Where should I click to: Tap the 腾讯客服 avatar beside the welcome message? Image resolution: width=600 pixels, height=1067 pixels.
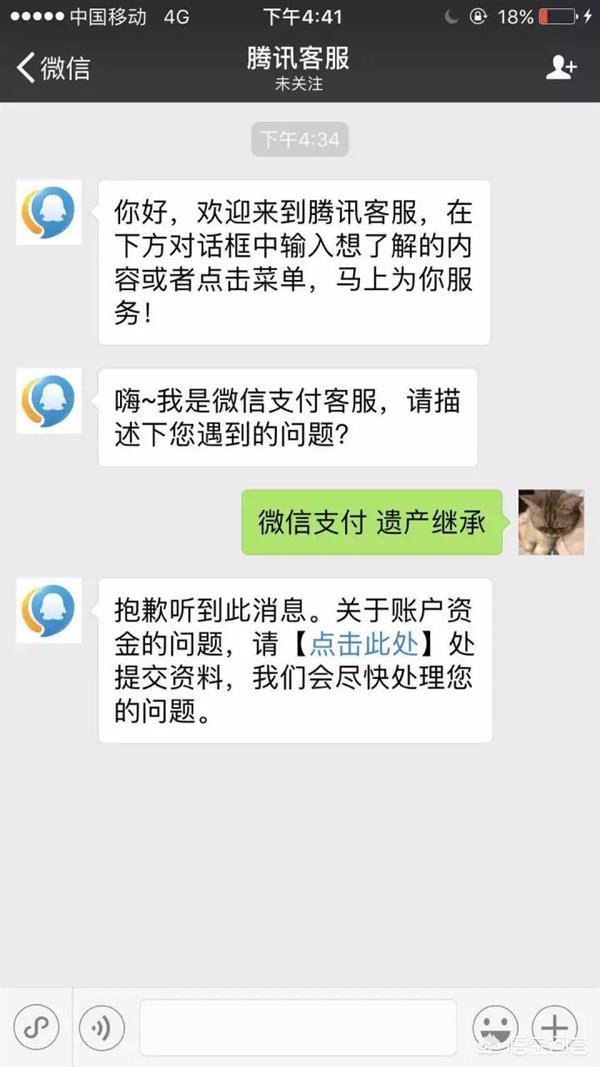tap(49, 214)
